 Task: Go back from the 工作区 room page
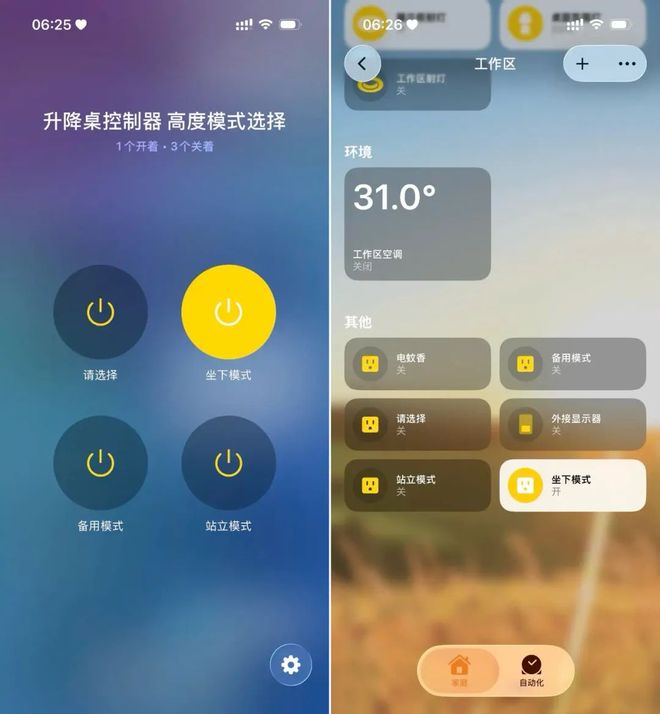tap(362, 64)
